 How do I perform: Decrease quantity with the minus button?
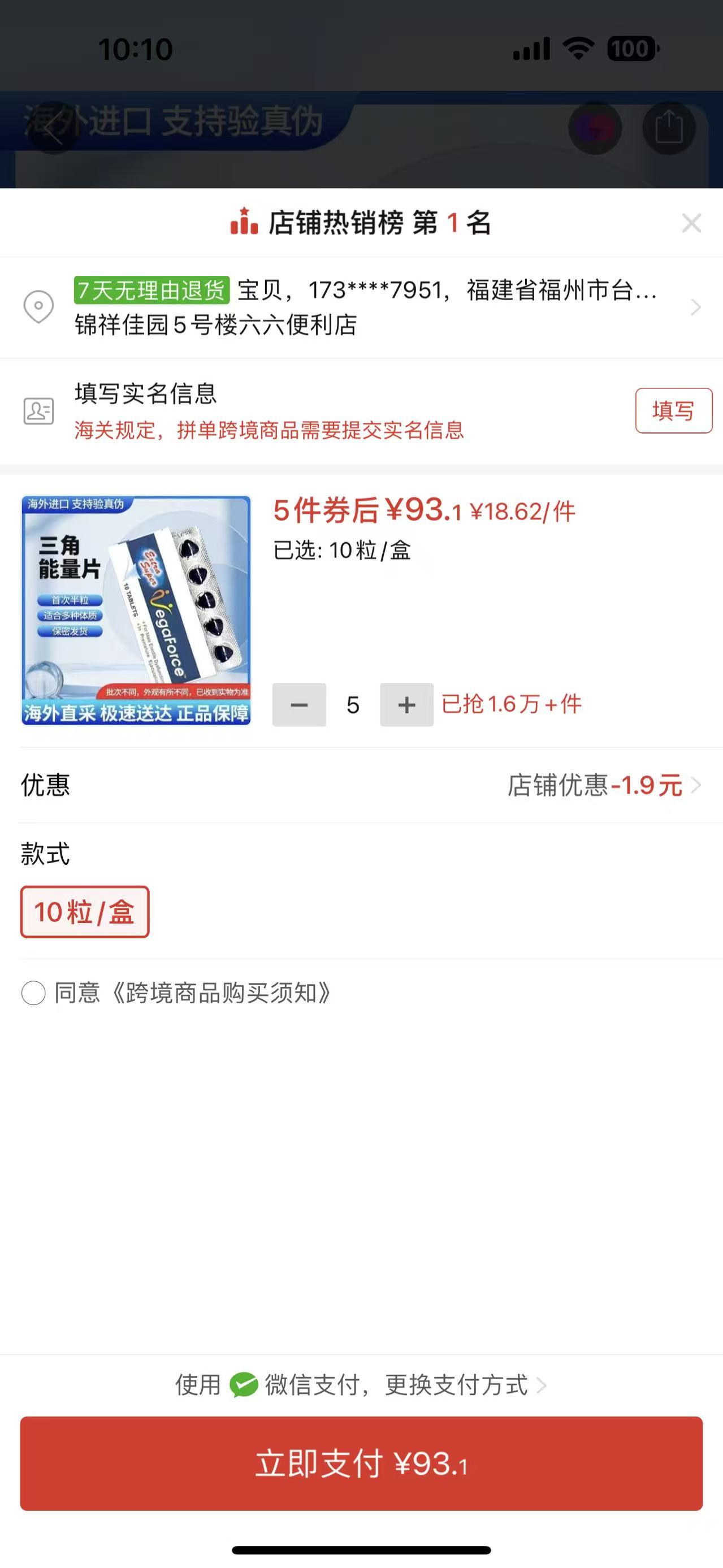[x=299, y=705]
